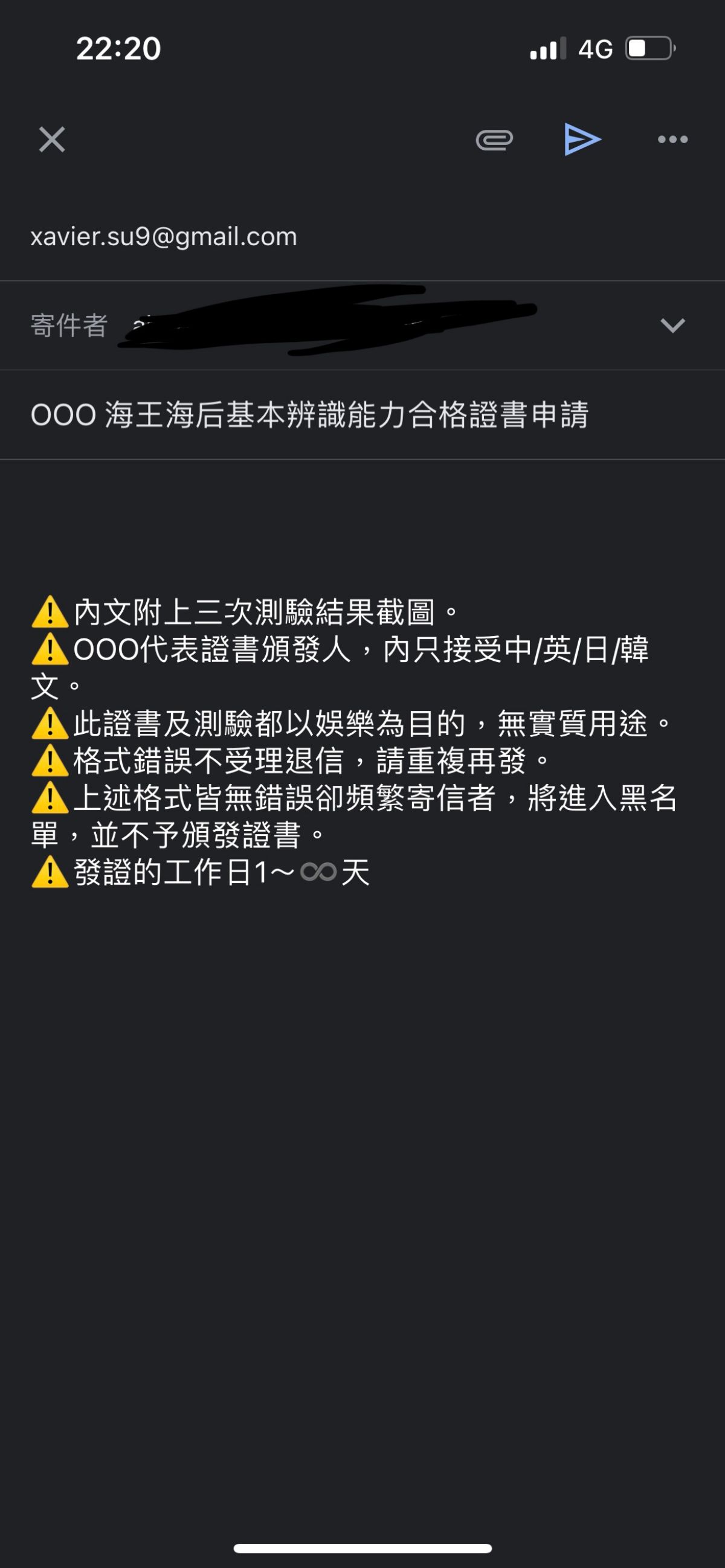Close the email draft
725x1568 pixels.
click(x=52, y=140)
